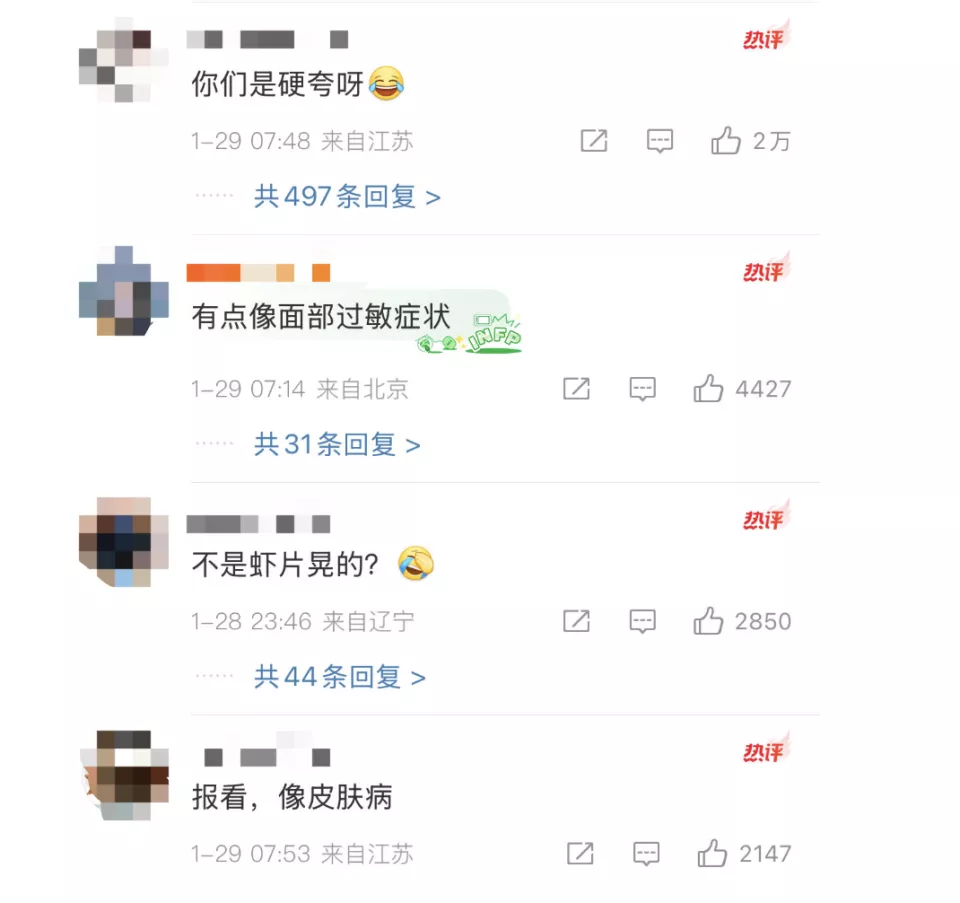This screenshot has height=903, width=960.
Task: Reply to the comment 有点像面部过敏症状
Action: [642, 389]
